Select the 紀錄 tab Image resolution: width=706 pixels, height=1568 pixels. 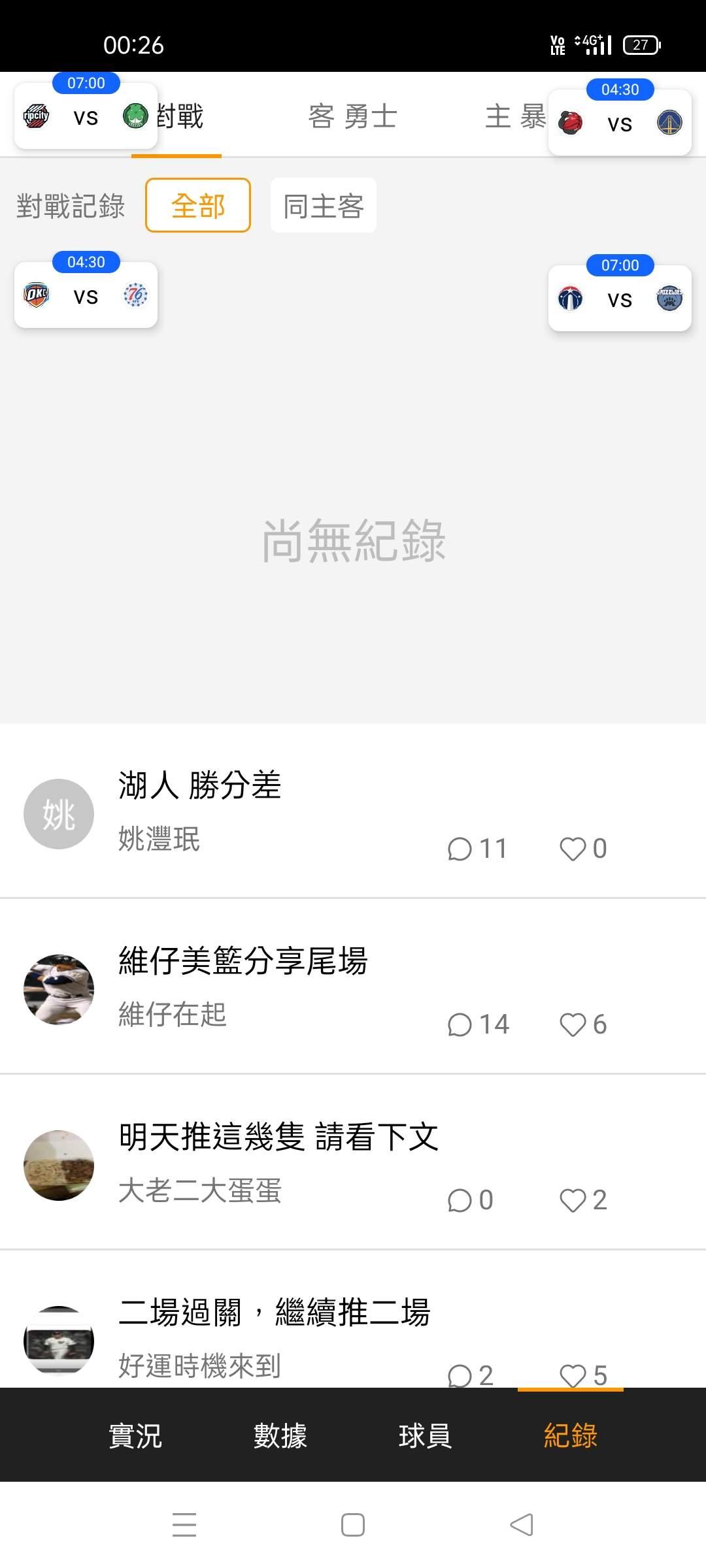[570, 1435]
